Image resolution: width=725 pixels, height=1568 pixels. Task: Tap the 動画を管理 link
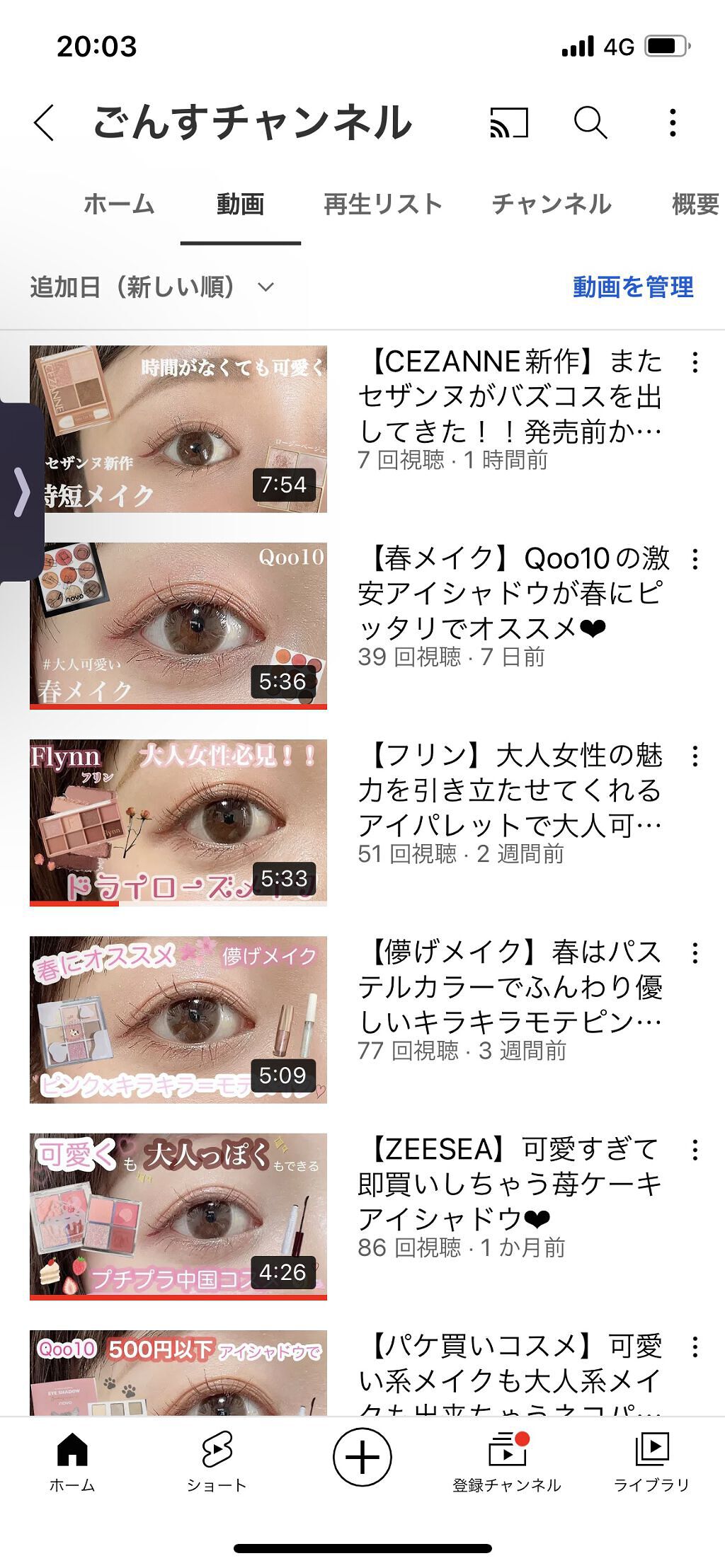(634, 287)
